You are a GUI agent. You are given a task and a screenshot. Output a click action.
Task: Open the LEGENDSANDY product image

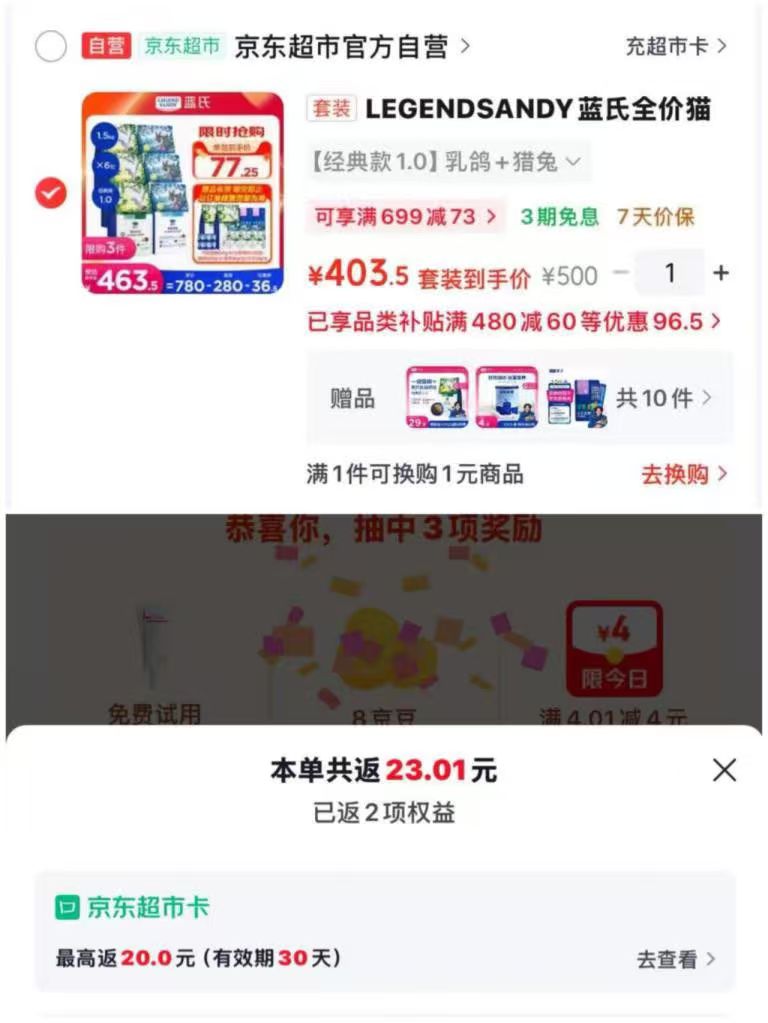pyautogui.click(x=183, y=193)
